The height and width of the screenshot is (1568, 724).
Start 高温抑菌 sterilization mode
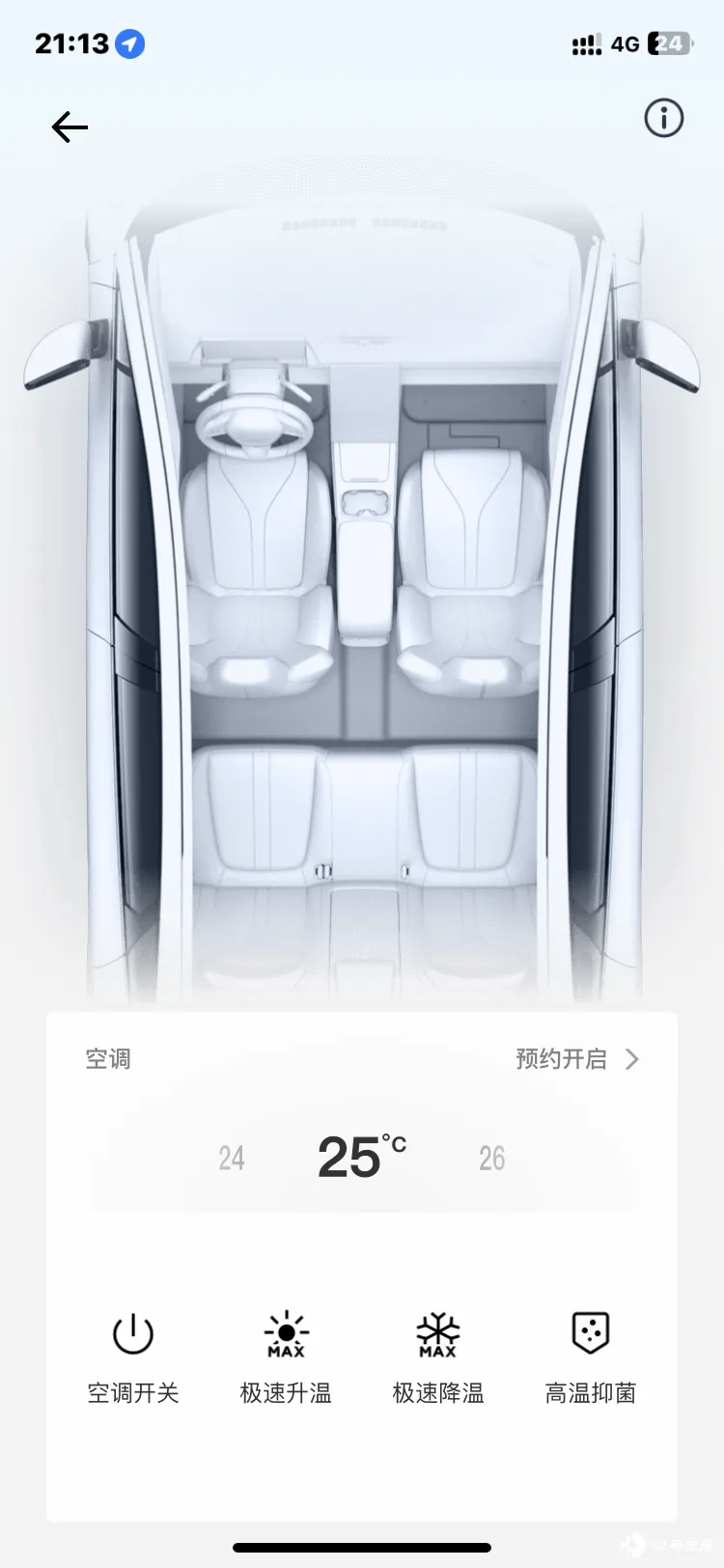coord(590,1355)
